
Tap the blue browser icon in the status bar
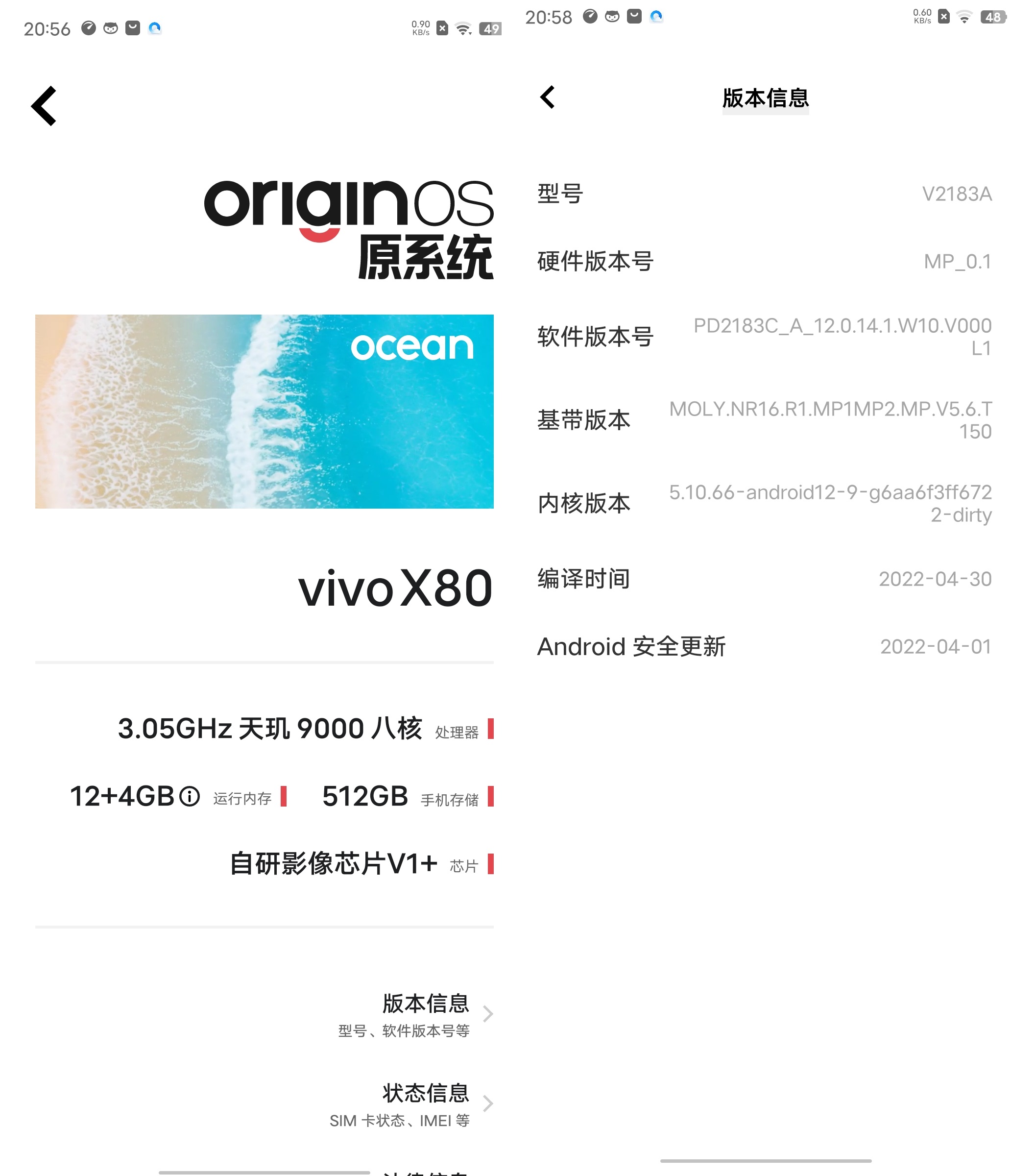[154, 27]
